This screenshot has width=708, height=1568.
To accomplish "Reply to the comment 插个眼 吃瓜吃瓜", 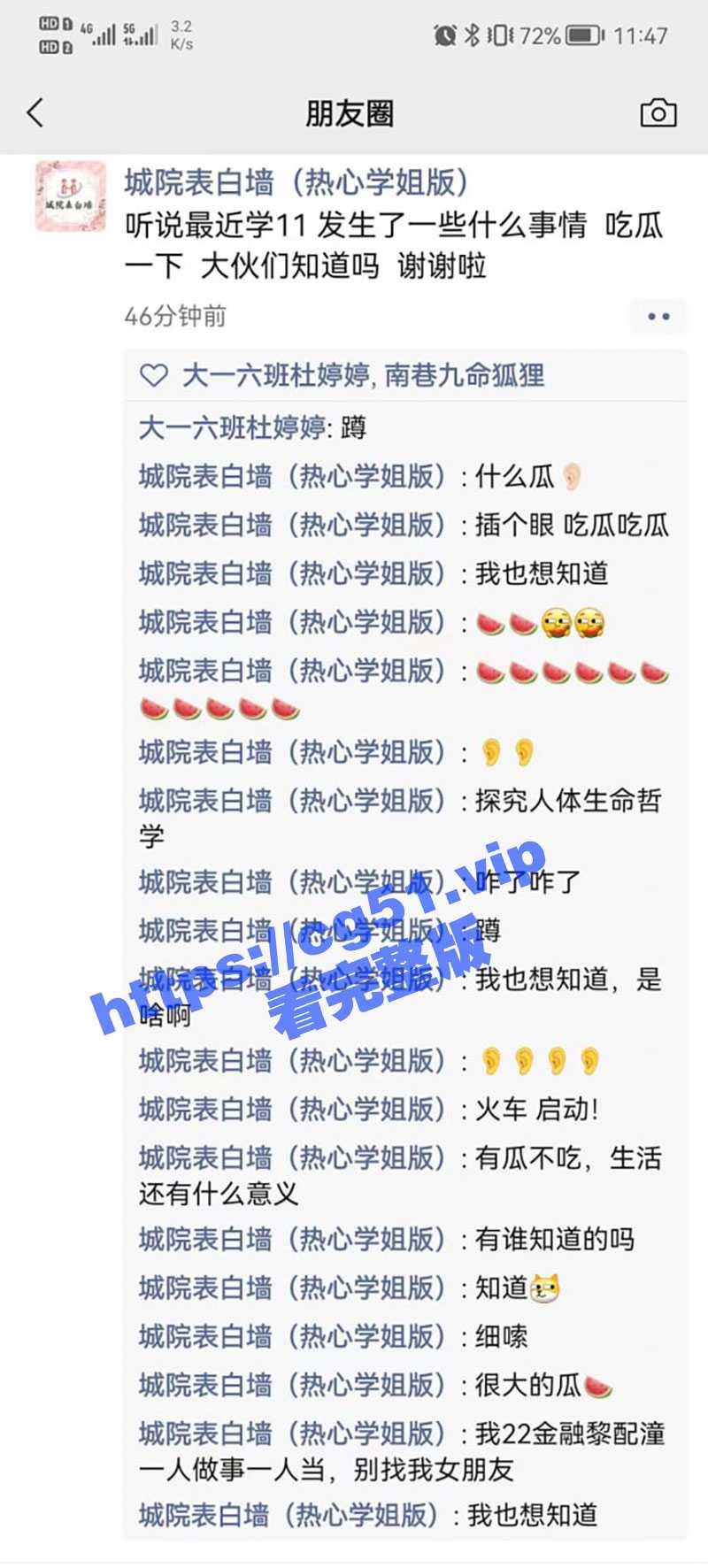I will point(571,526).
